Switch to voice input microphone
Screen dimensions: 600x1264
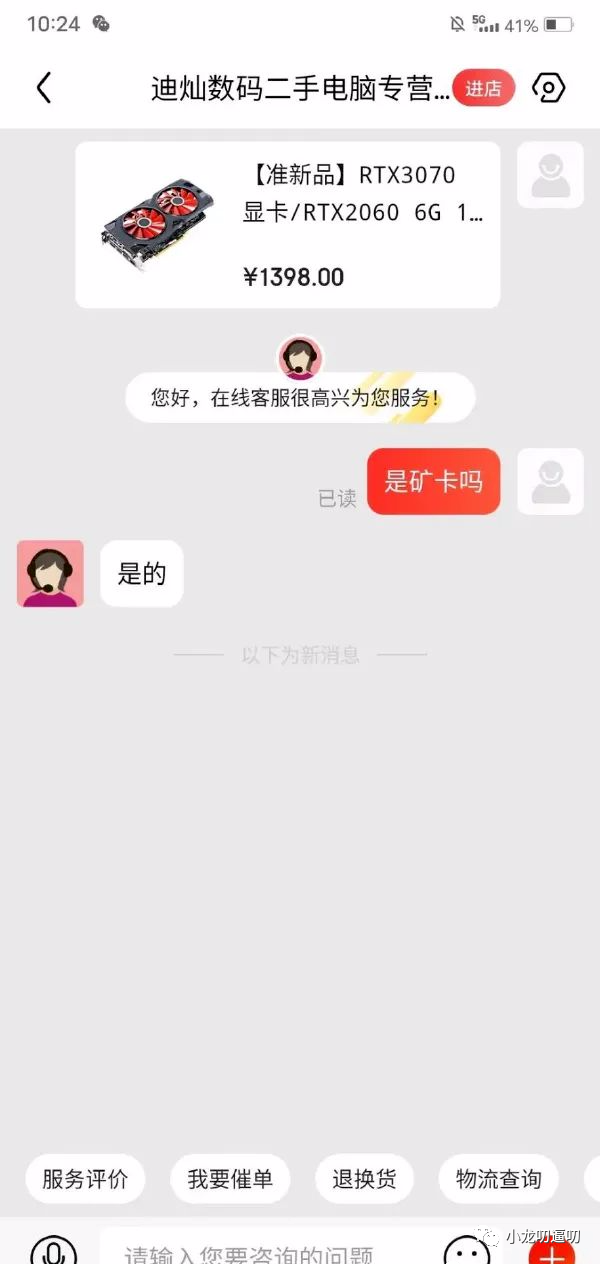pos(53,1252)
